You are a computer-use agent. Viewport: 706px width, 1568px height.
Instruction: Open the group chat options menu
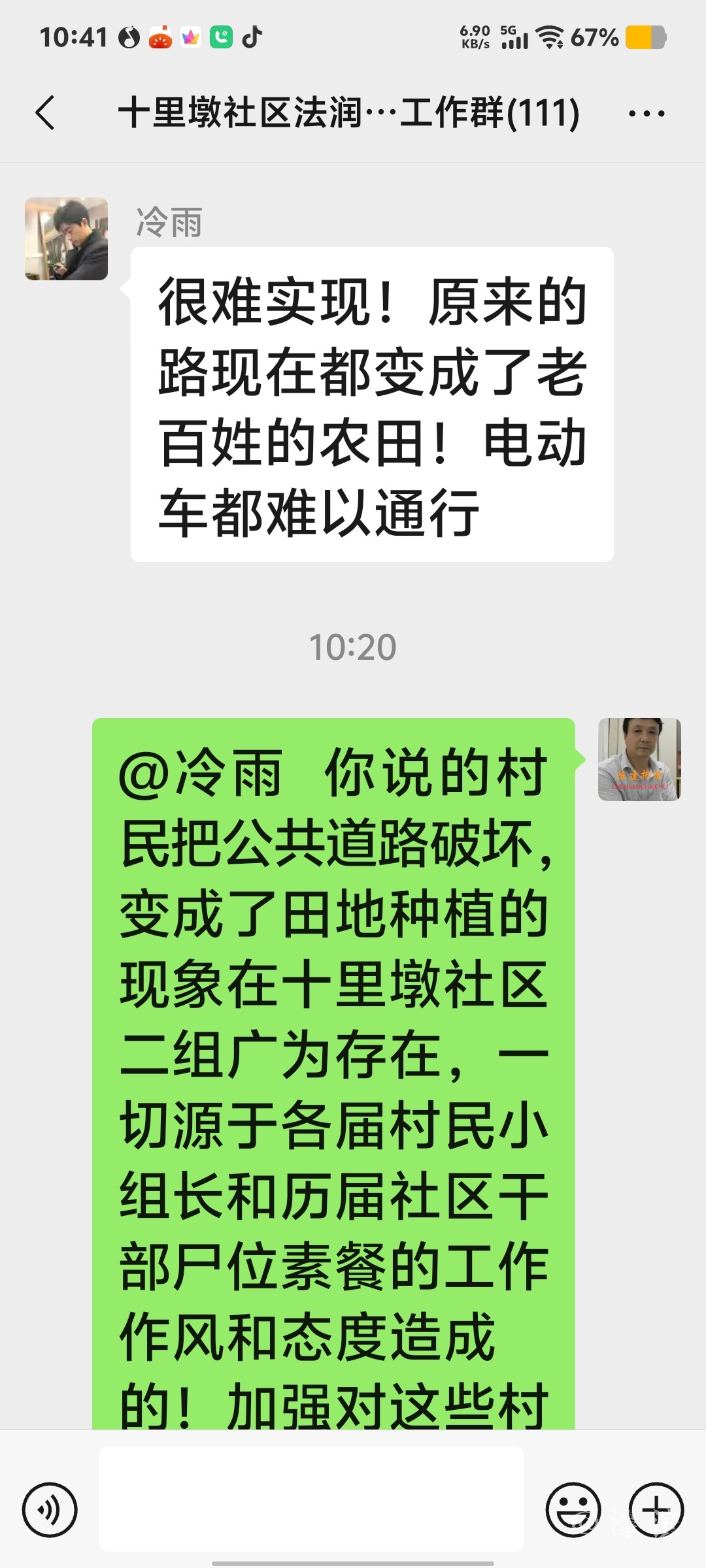click(646, 114)
